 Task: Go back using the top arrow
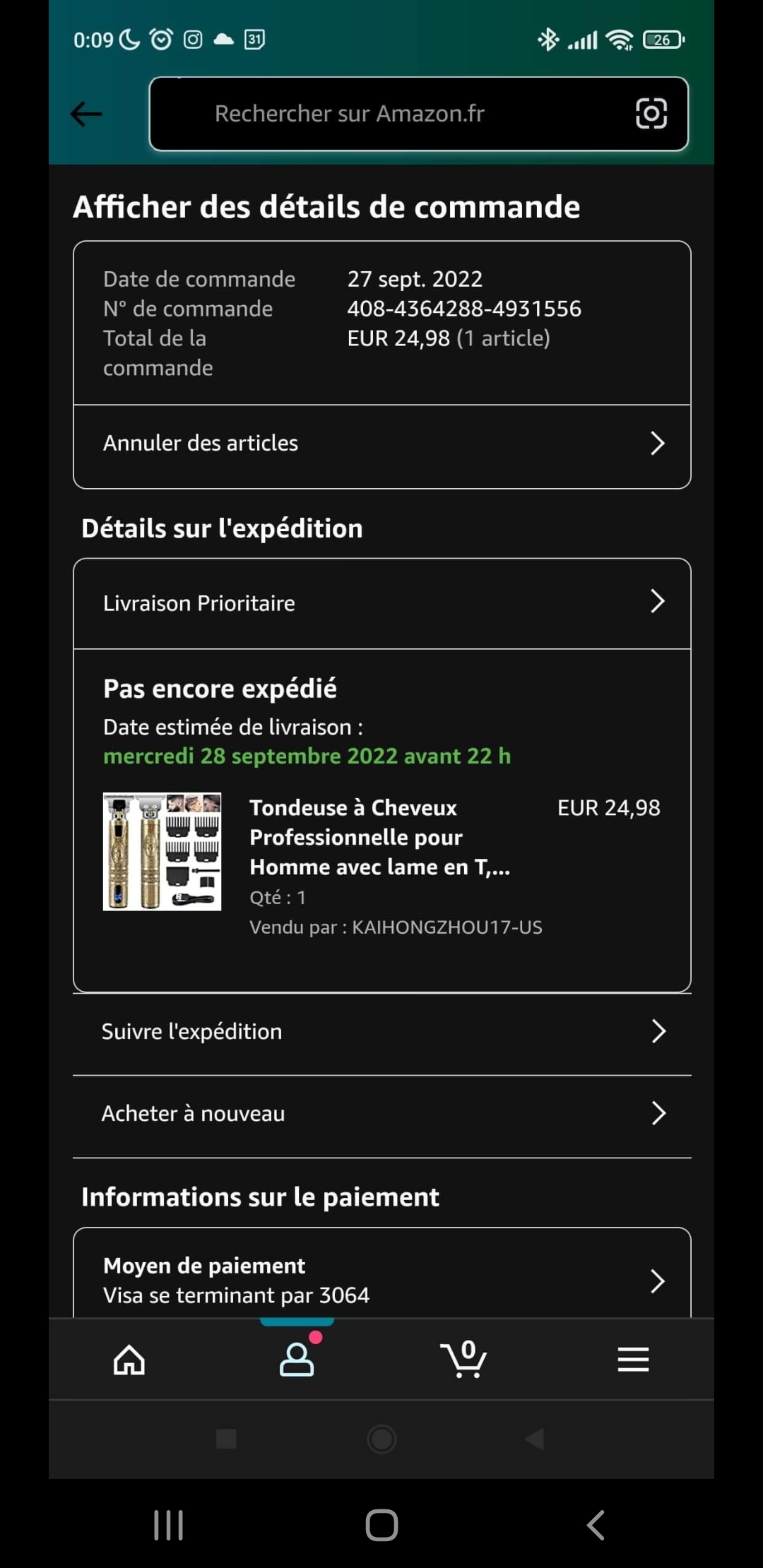click(86, 114)
